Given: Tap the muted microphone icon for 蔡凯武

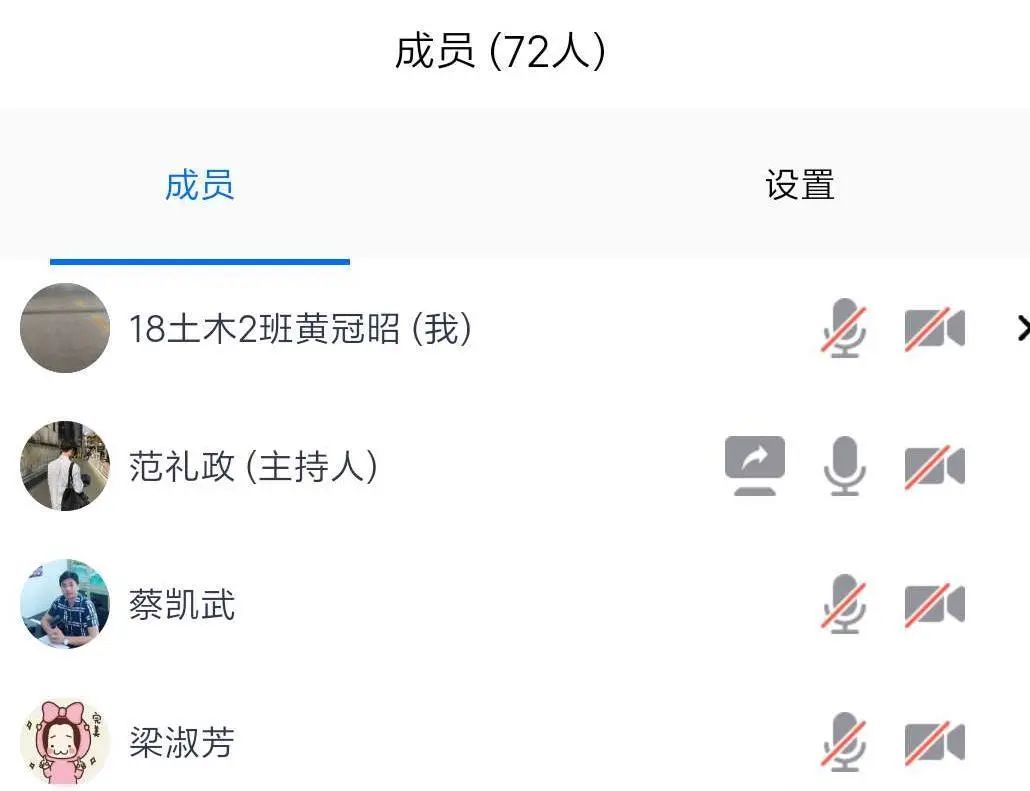Looking at the screenshot, I should point(844,604).
